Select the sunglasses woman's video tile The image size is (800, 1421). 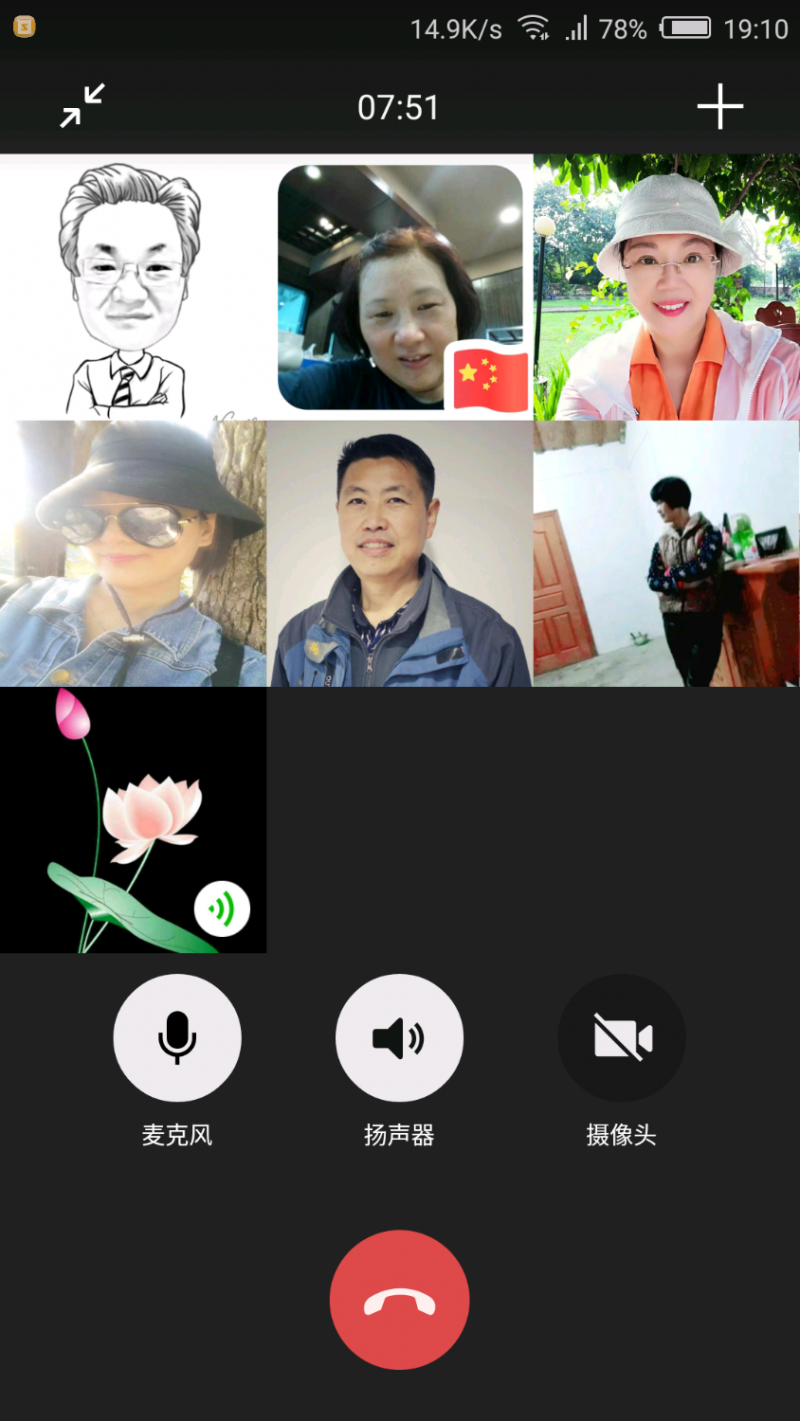point(133,552)
